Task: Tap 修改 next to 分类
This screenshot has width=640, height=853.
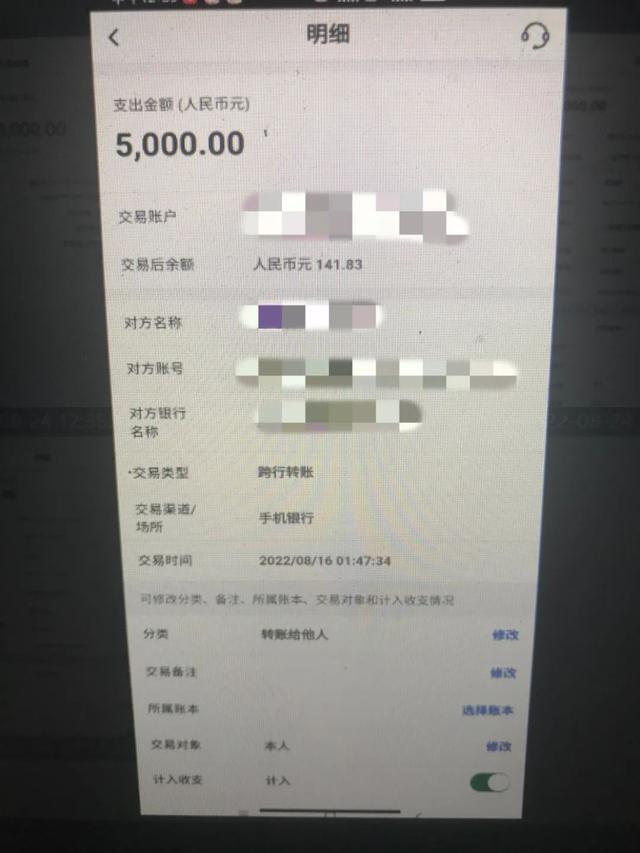Action: point(505,634)
